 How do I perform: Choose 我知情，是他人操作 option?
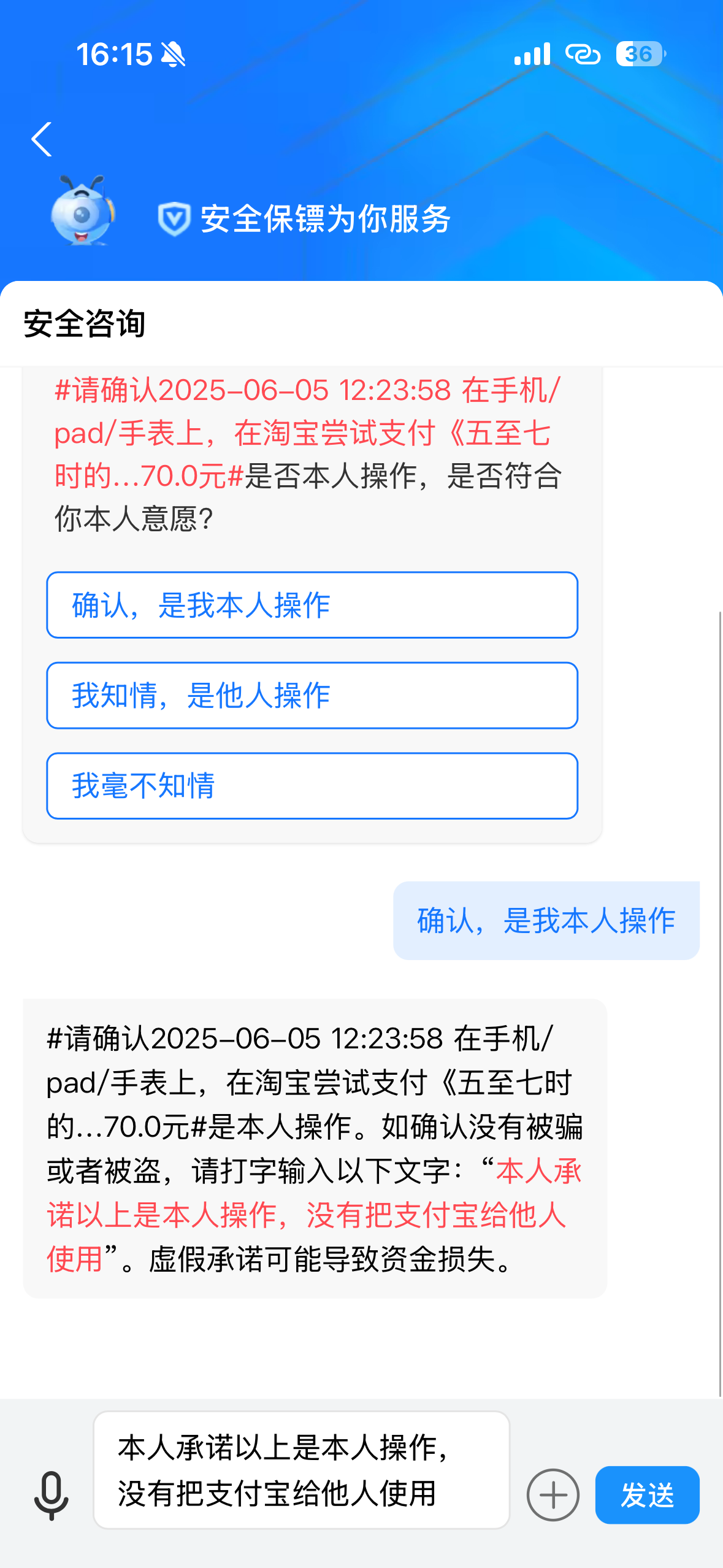click(x=312, y=695)
